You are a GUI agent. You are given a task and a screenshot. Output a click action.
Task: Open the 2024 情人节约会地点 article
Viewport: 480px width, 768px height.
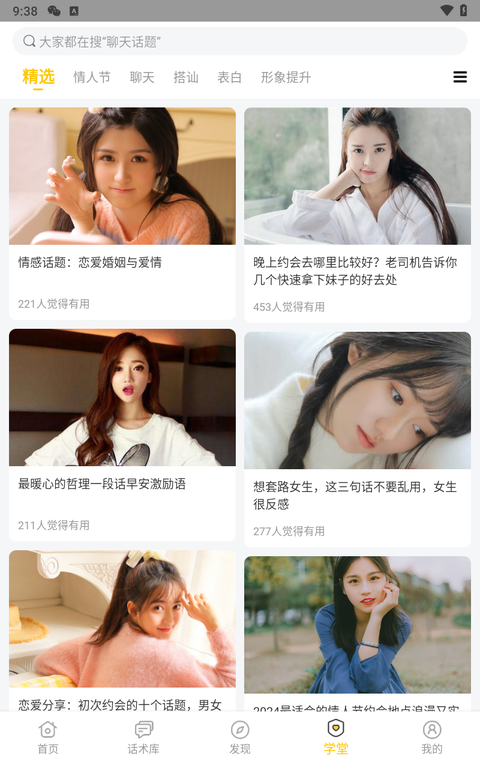tap(358, 633)
